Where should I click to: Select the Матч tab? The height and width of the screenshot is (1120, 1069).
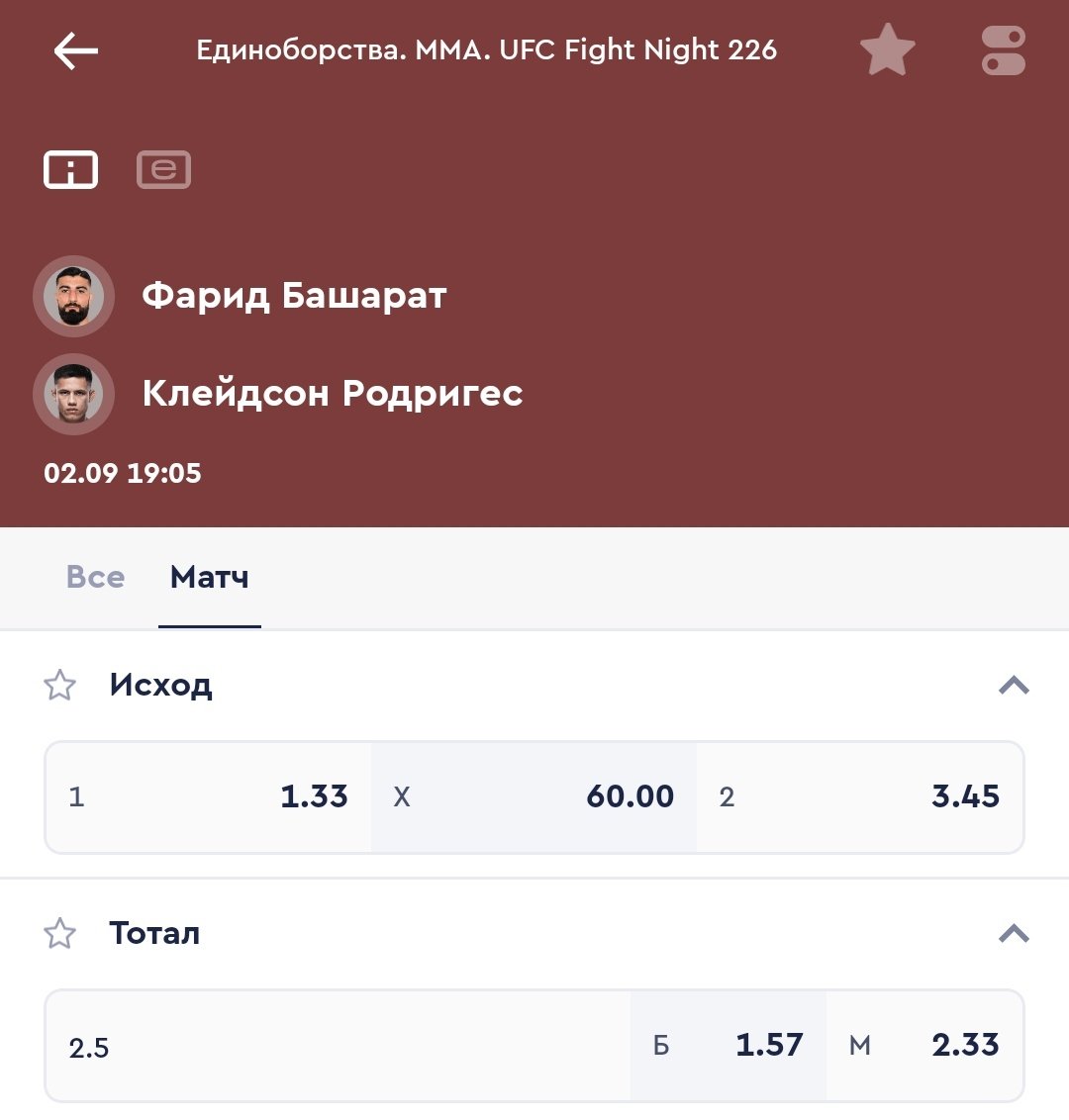[209, 577]
